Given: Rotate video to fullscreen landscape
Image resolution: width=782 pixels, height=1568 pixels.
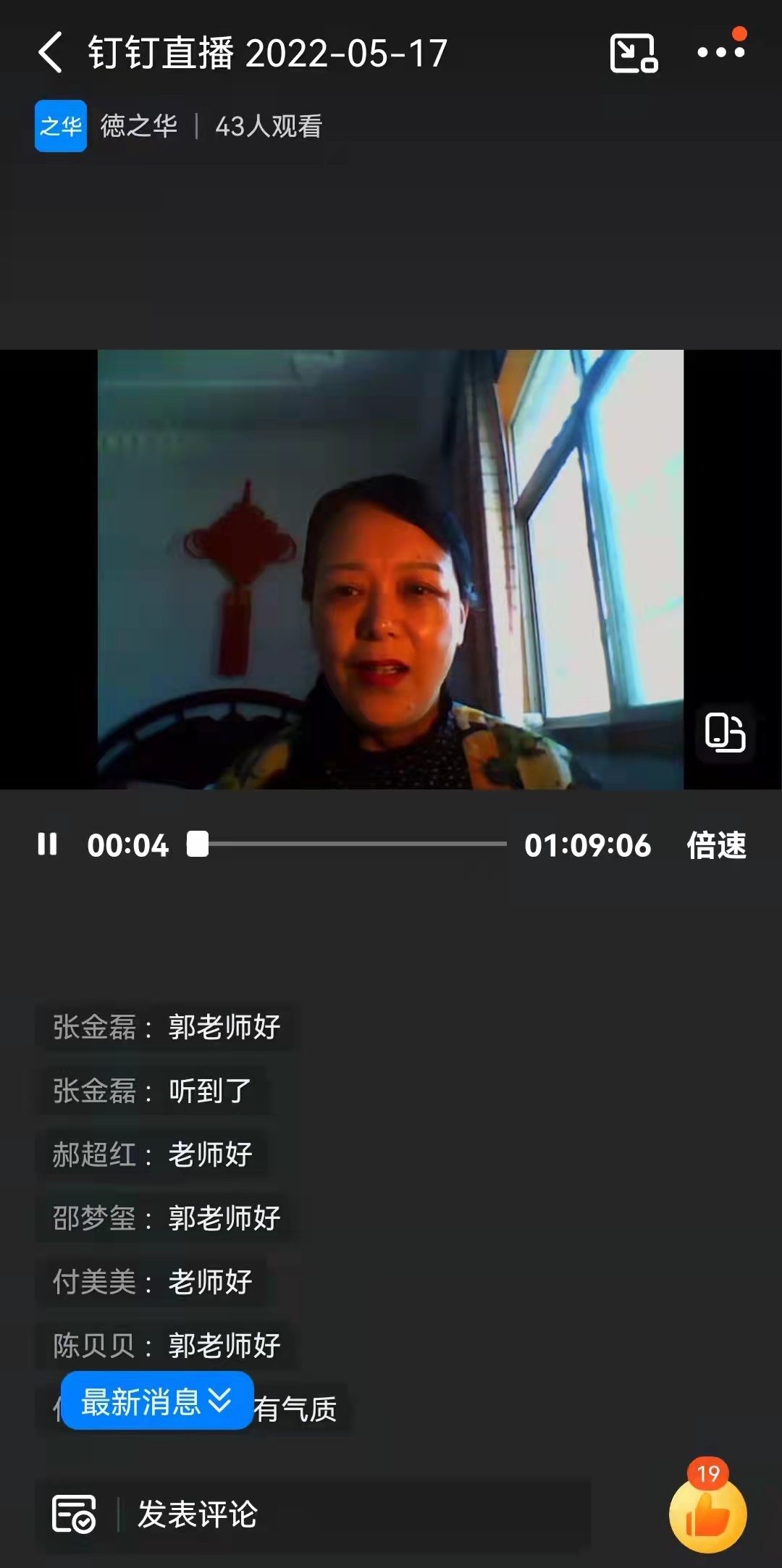Looking at the screenshot, I should click(725, 732).
